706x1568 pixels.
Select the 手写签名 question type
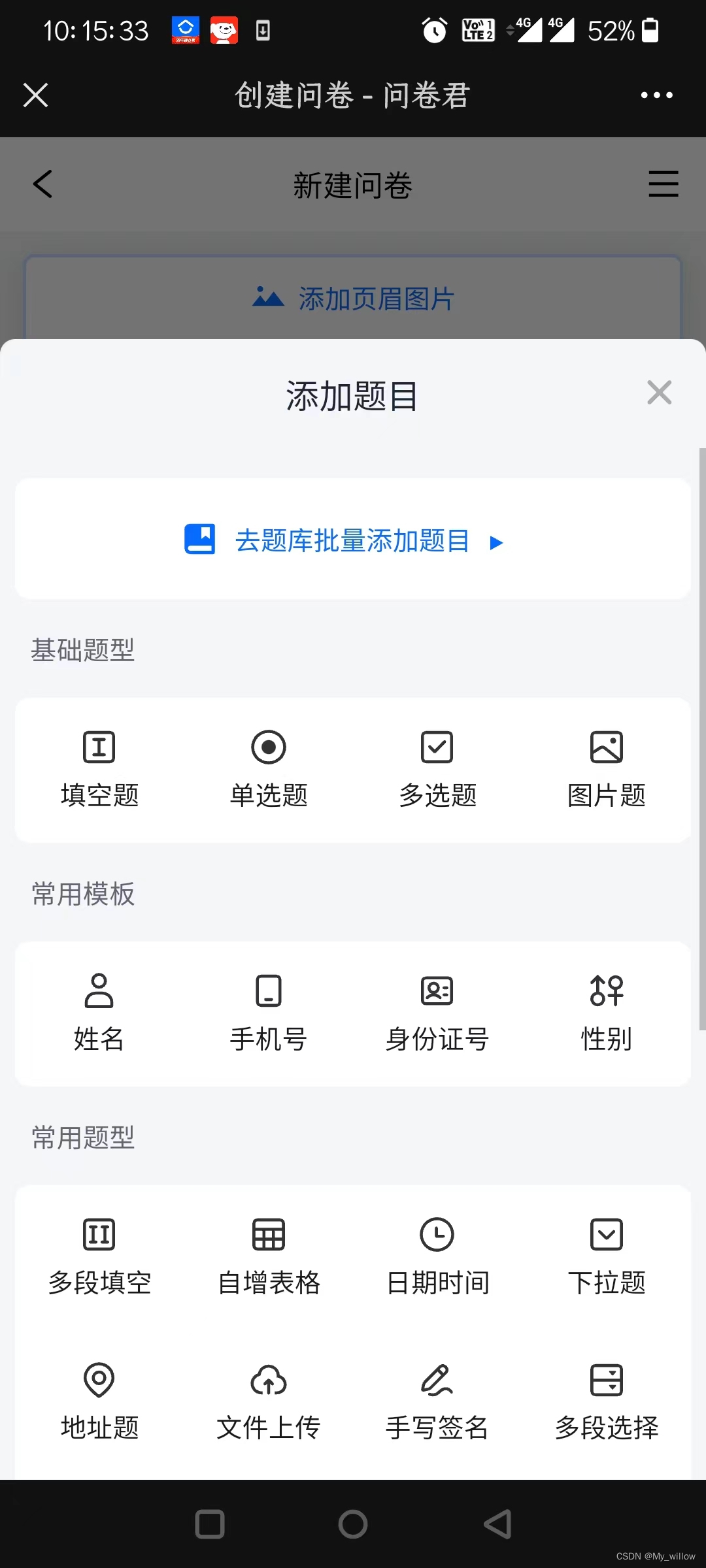point(437,1402)
